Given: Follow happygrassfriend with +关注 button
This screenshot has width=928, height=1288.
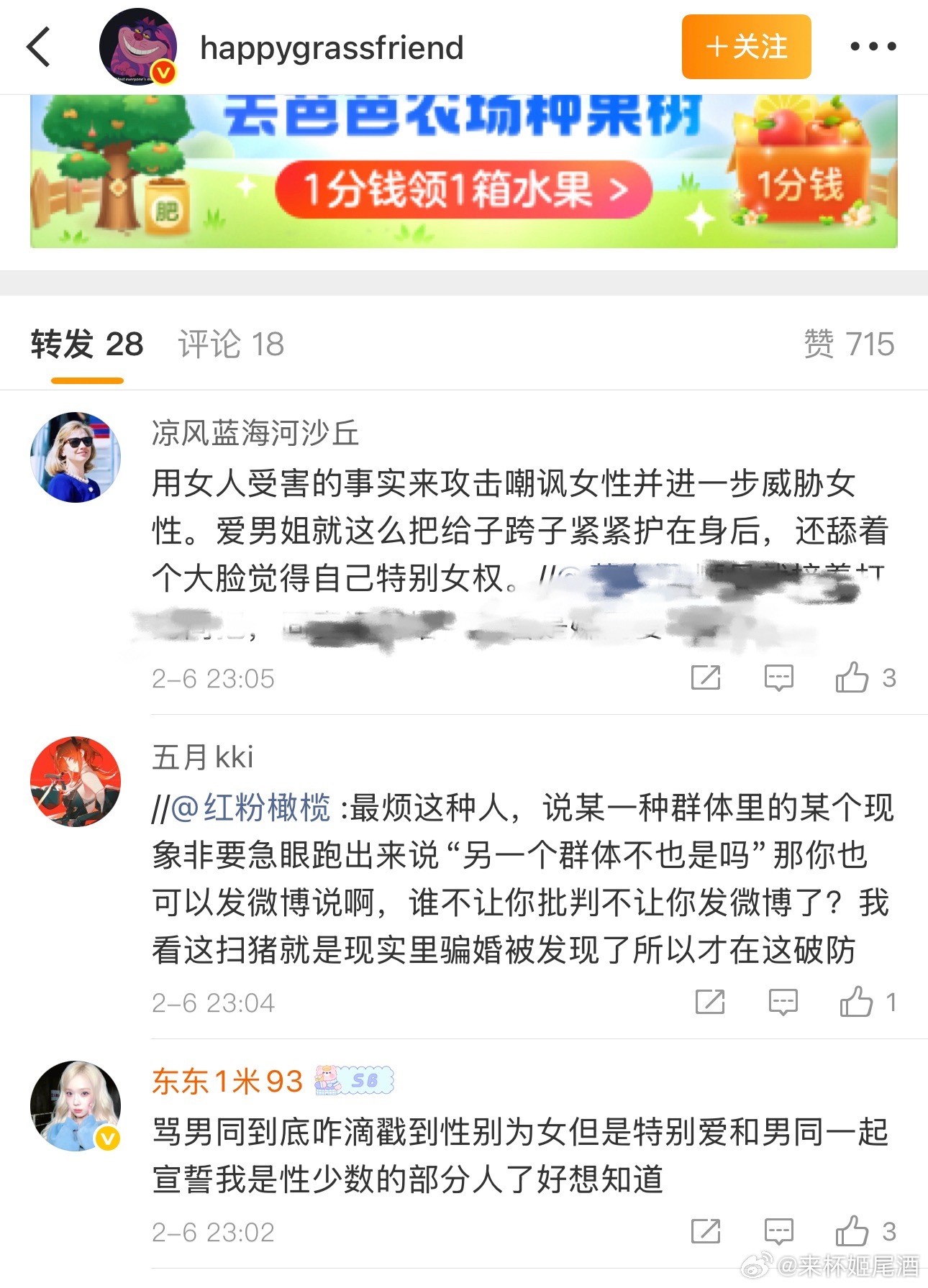Looking at the screenshot, I should point(746,47).
